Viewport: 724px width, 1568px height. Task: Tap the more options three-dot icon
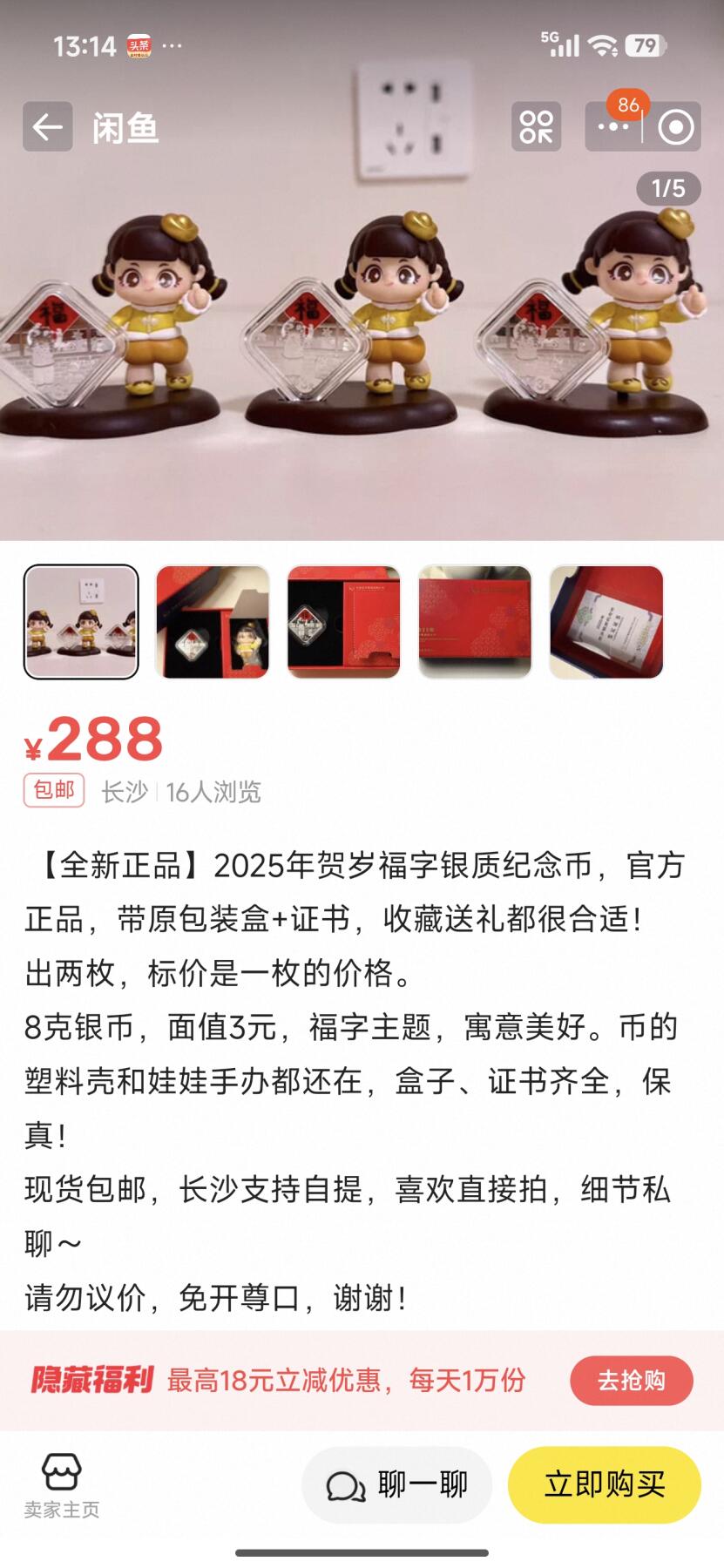[612, 127]
